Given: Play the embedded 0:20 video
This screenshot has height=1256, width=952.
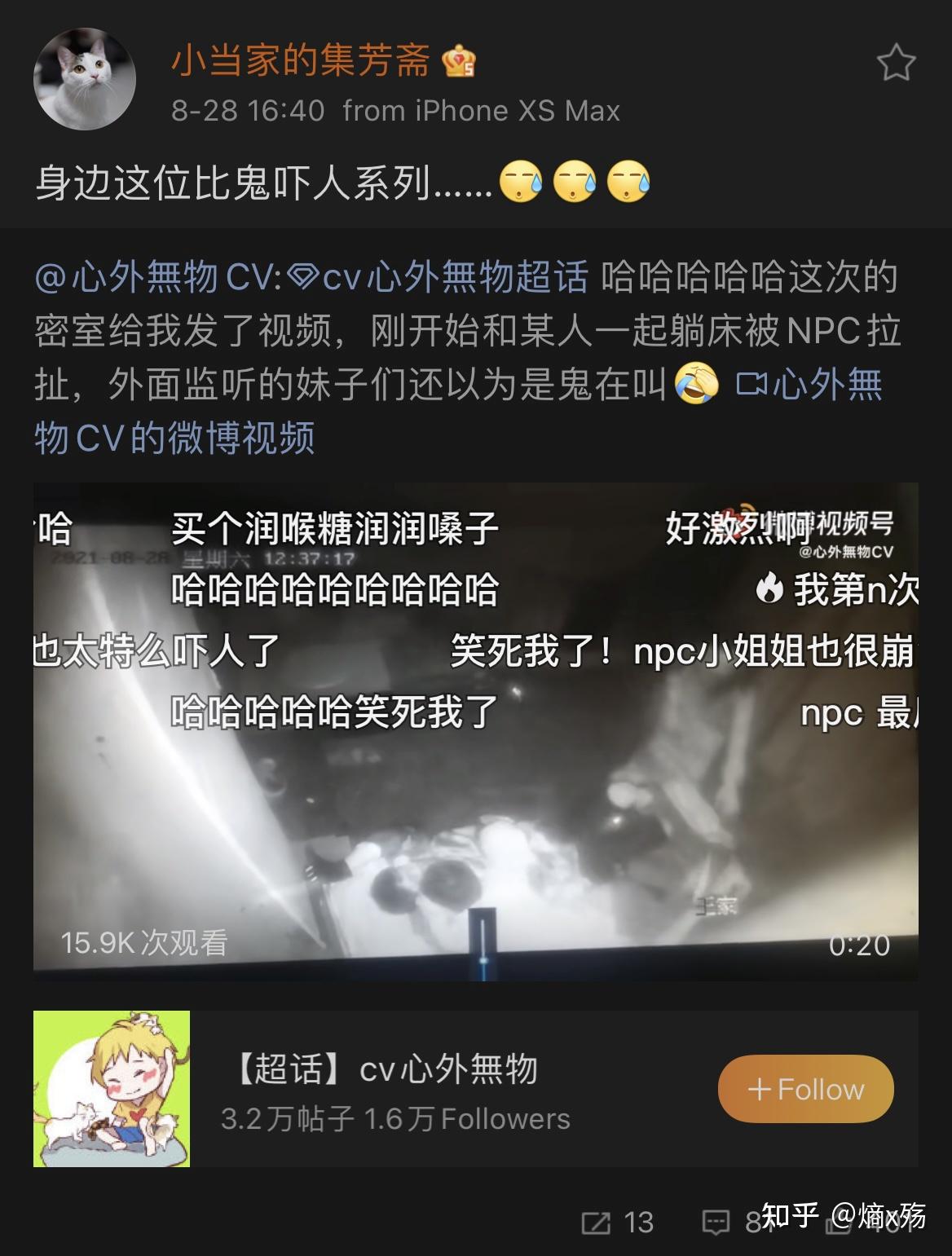Looking at the screenshot, I should (x=475, y=731).
